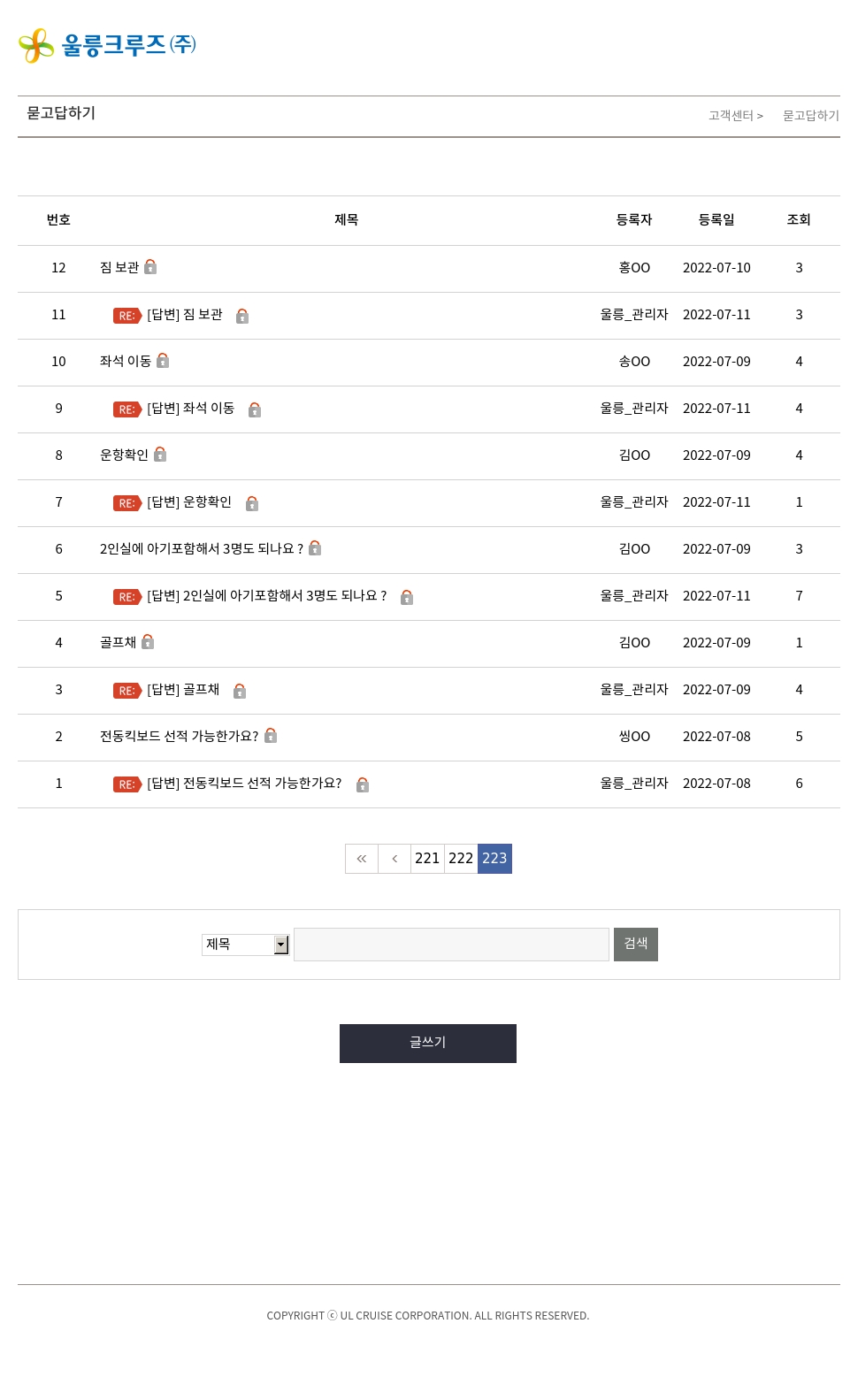Open the post 전동킥보드 선적 가능한가요?

[x=180, y=736]
